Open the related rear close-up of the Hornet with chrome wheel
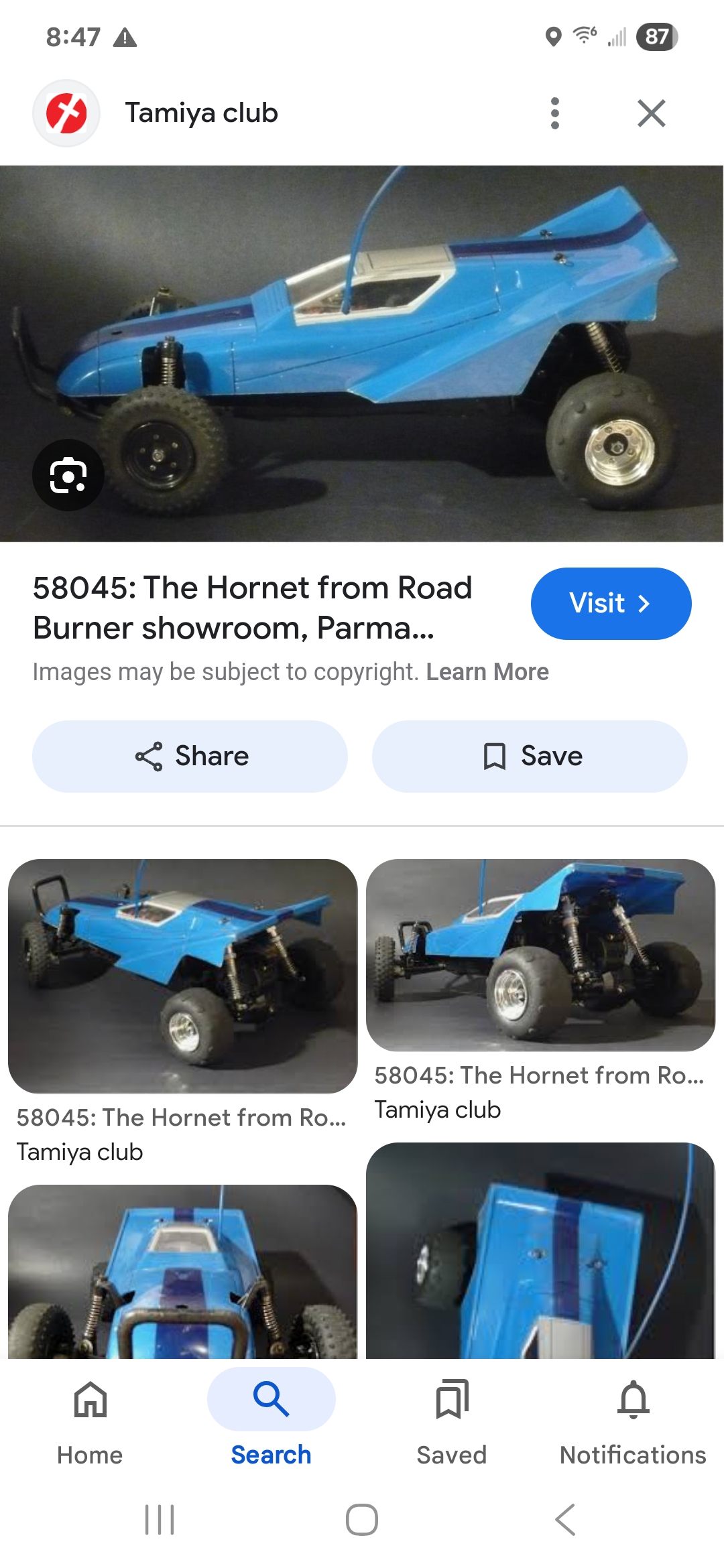 pyautogui.click(x=540, y=955)
